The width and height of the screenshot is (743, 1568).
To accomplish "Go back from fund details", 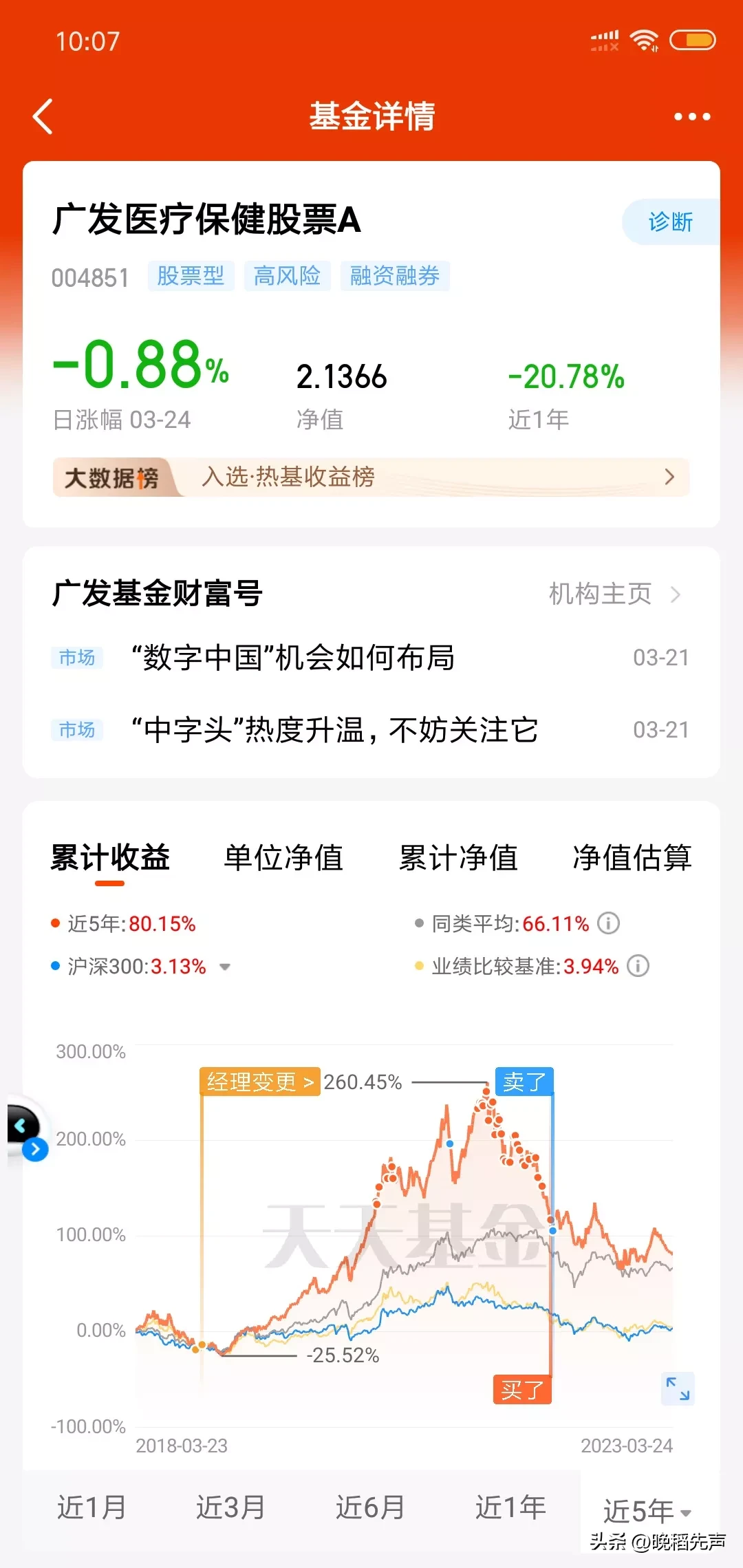I will pos(43,116).
